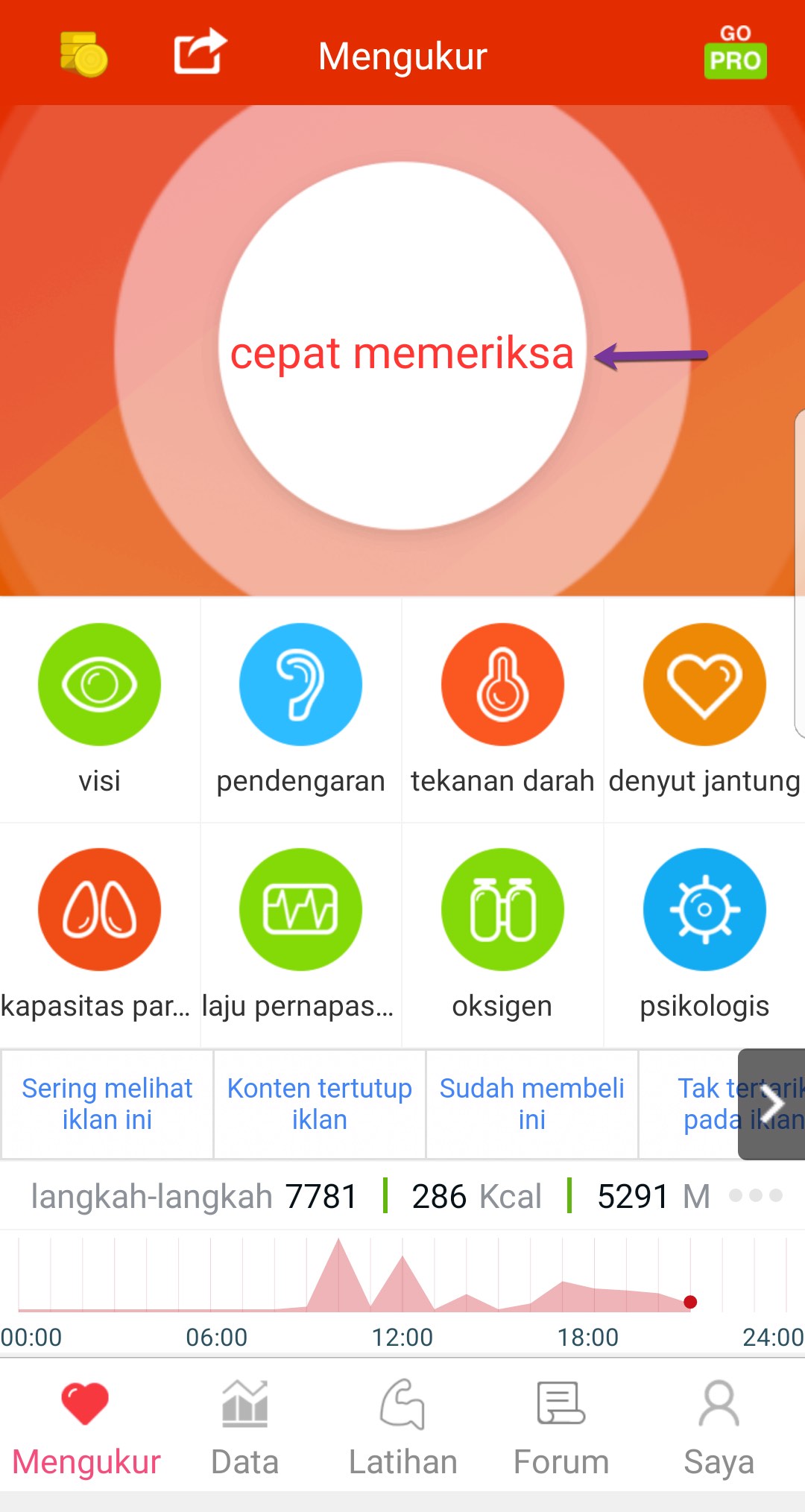Open the gold coins icon
The height and width of the screenshot is (1512, 805).
[83, 54]
